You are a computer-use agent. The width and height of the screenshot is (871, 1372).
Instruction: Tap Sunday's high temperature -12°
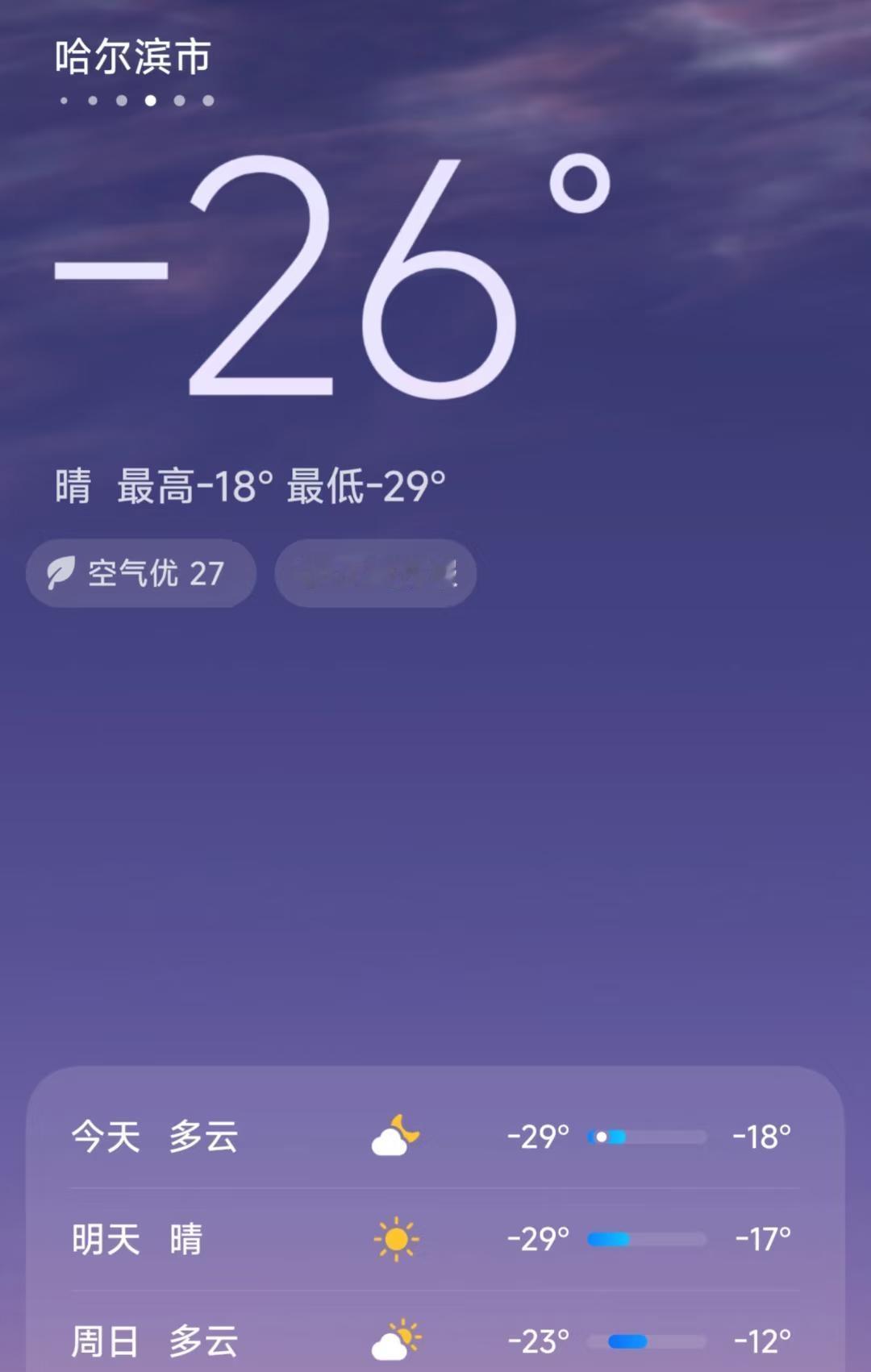point(763,1338)
